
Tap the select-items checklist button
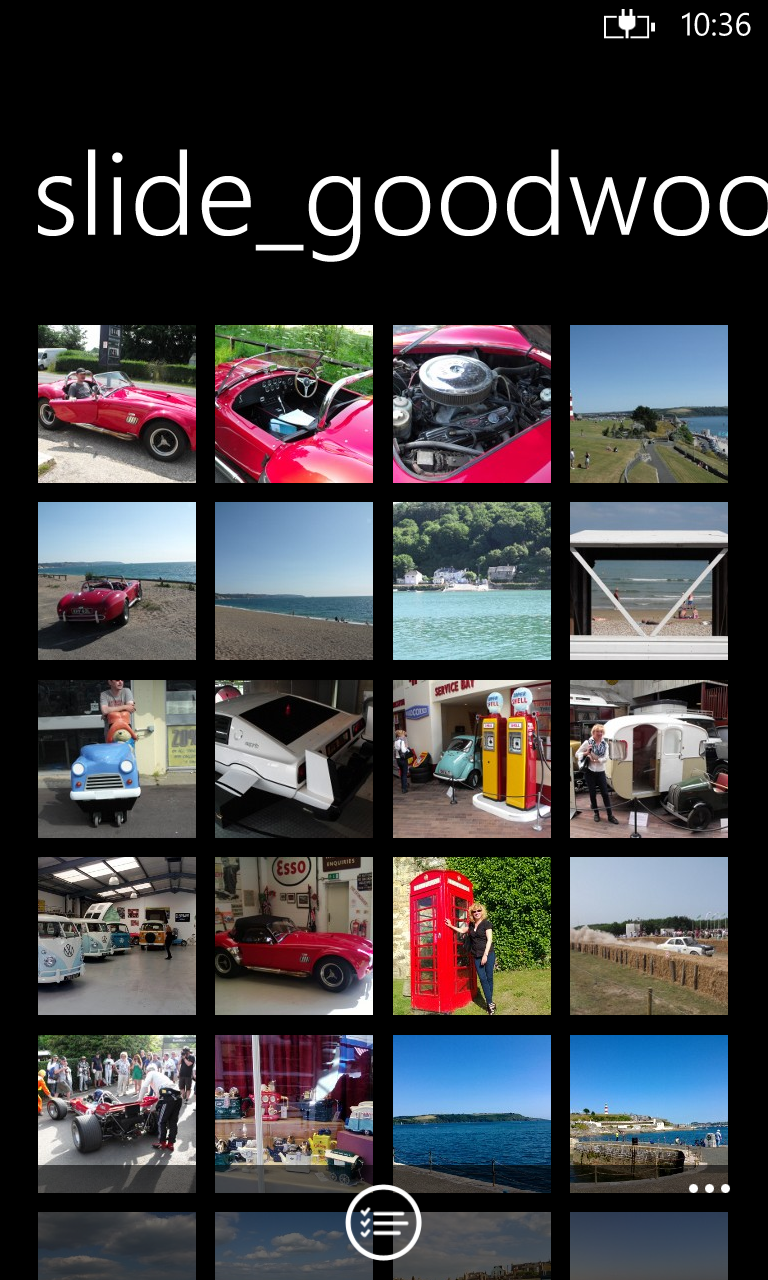(384, 1222)
